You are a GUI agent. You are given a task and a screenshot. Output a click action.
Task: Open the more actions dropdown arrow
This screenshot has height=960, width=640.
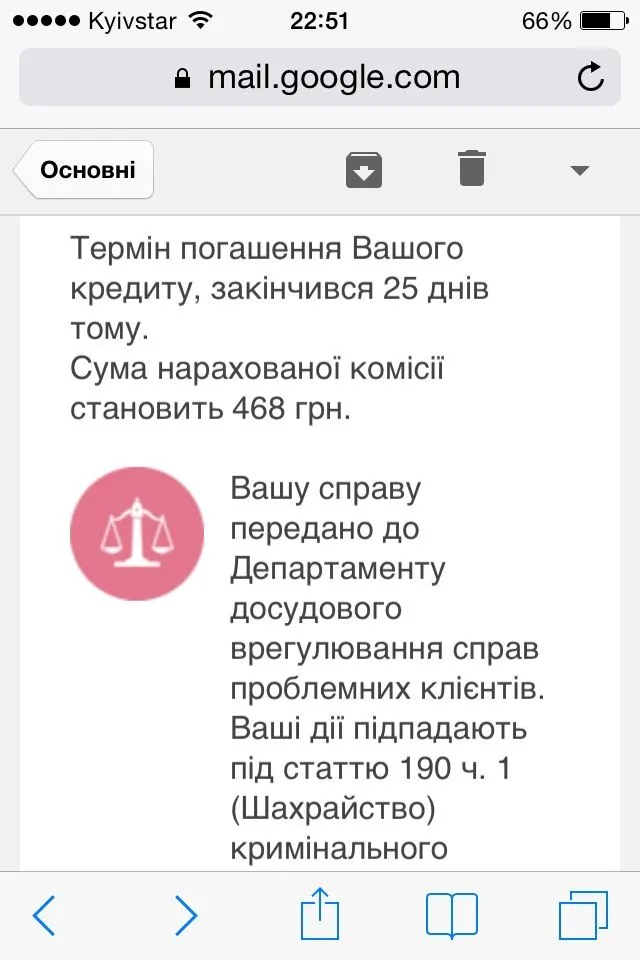pos(579,171)
